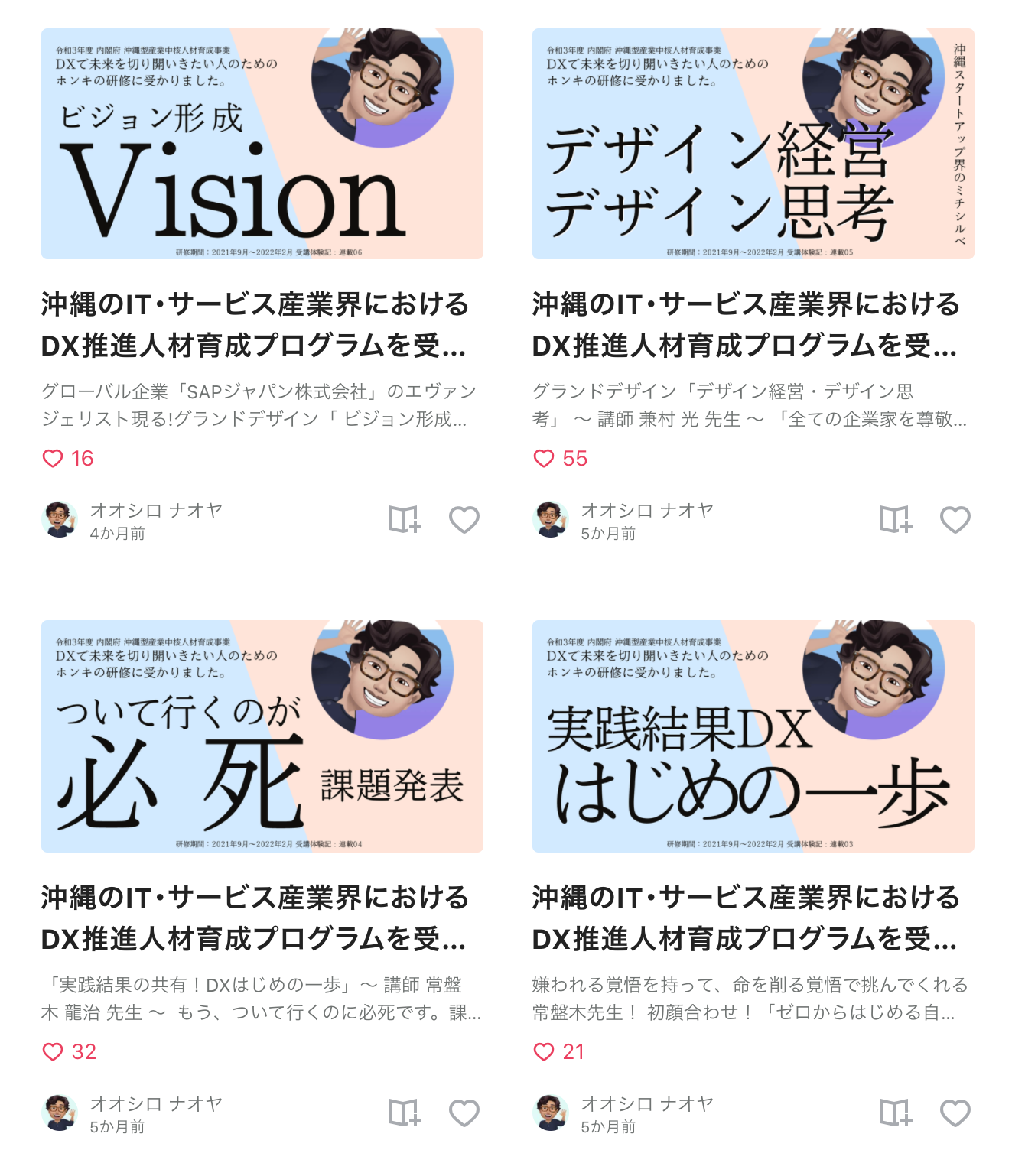This screenshot has width=1025, height=1176.
Task: Add the はじめの一歩 article to a magazine
Action: 896,1113
